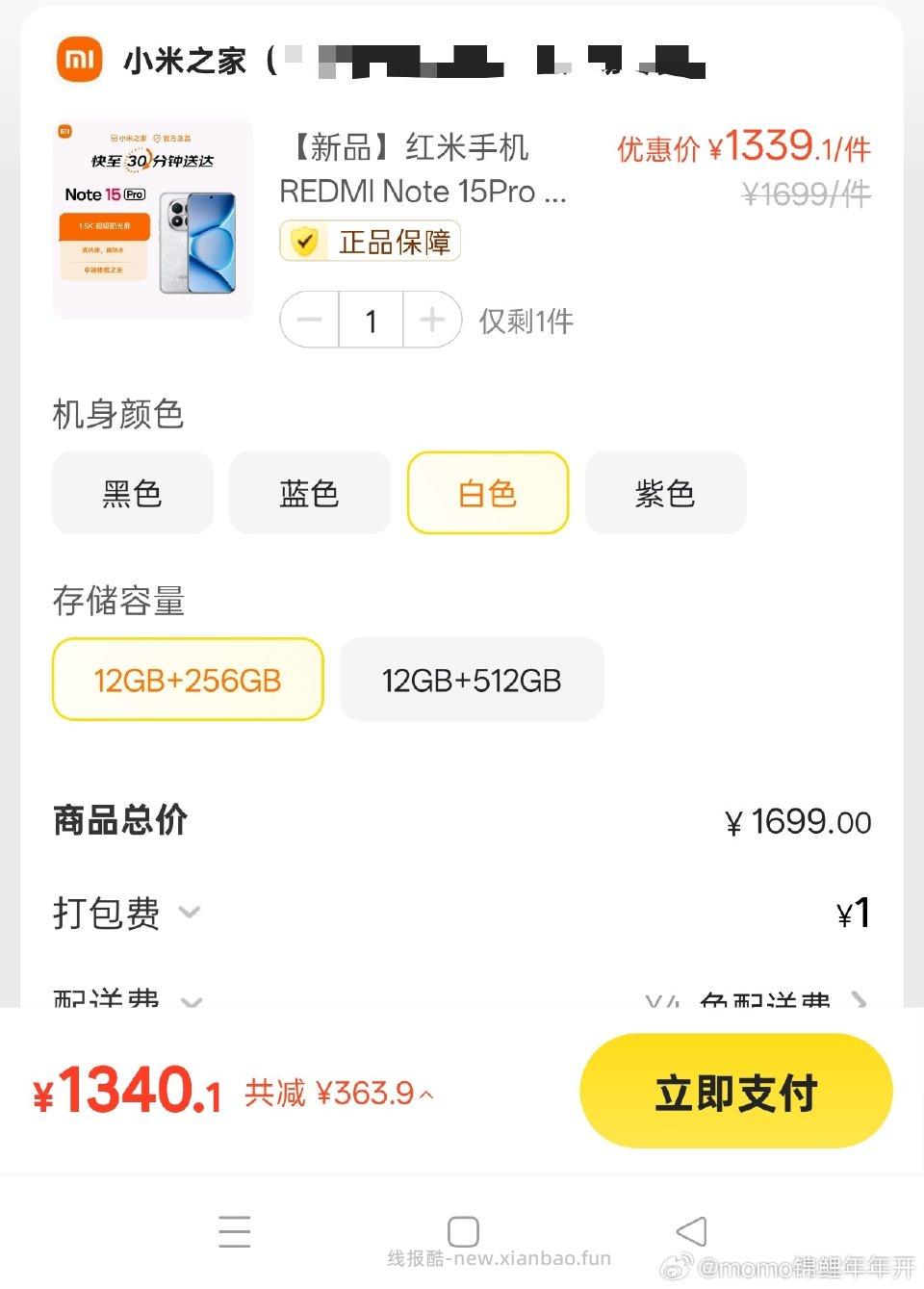This screenshot has height=1289, width=924.
Task: Decrease quantity with the minus icon
Action: (x=309, y=320)
